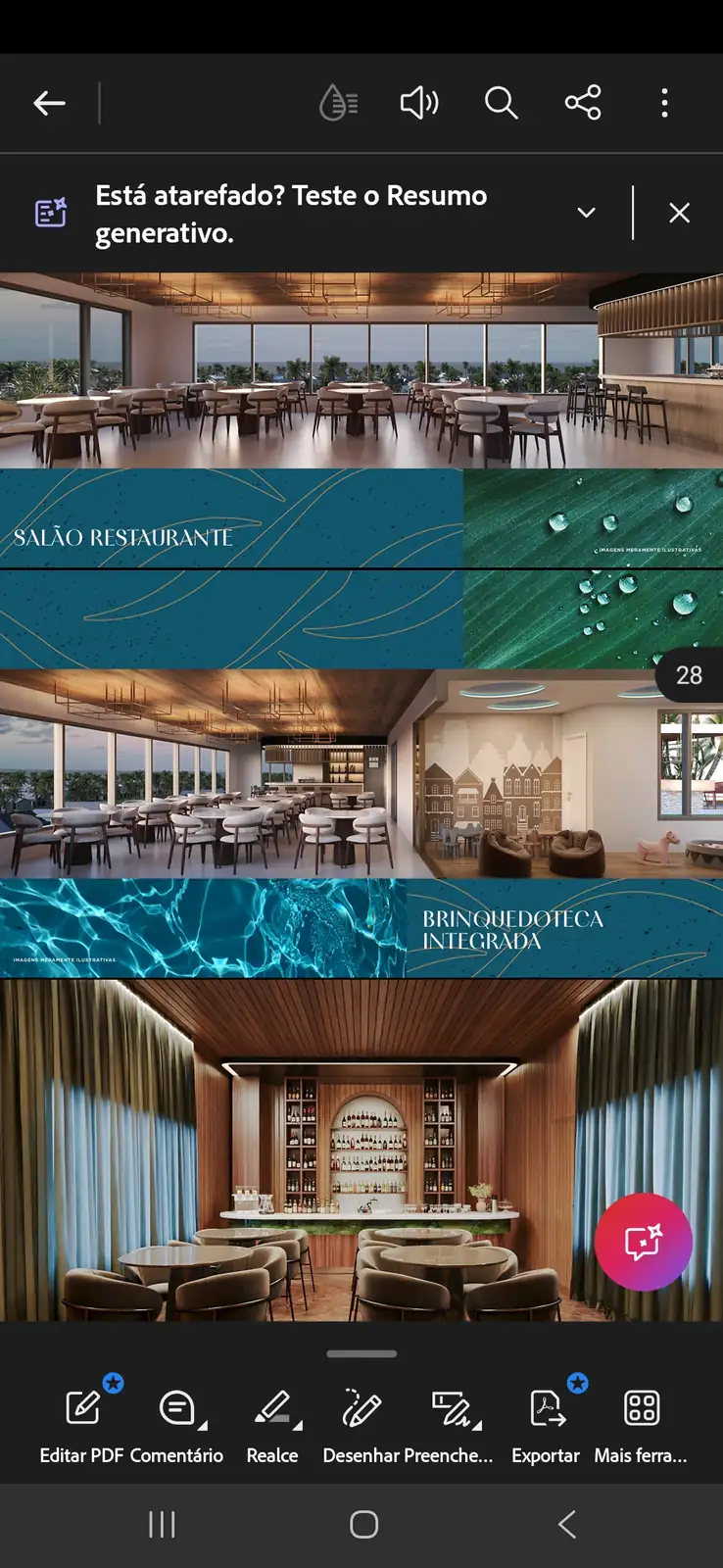The height and width of the screenshot is (1568, 723).
Task: Go to the home screen
Action: point(363,1524)
